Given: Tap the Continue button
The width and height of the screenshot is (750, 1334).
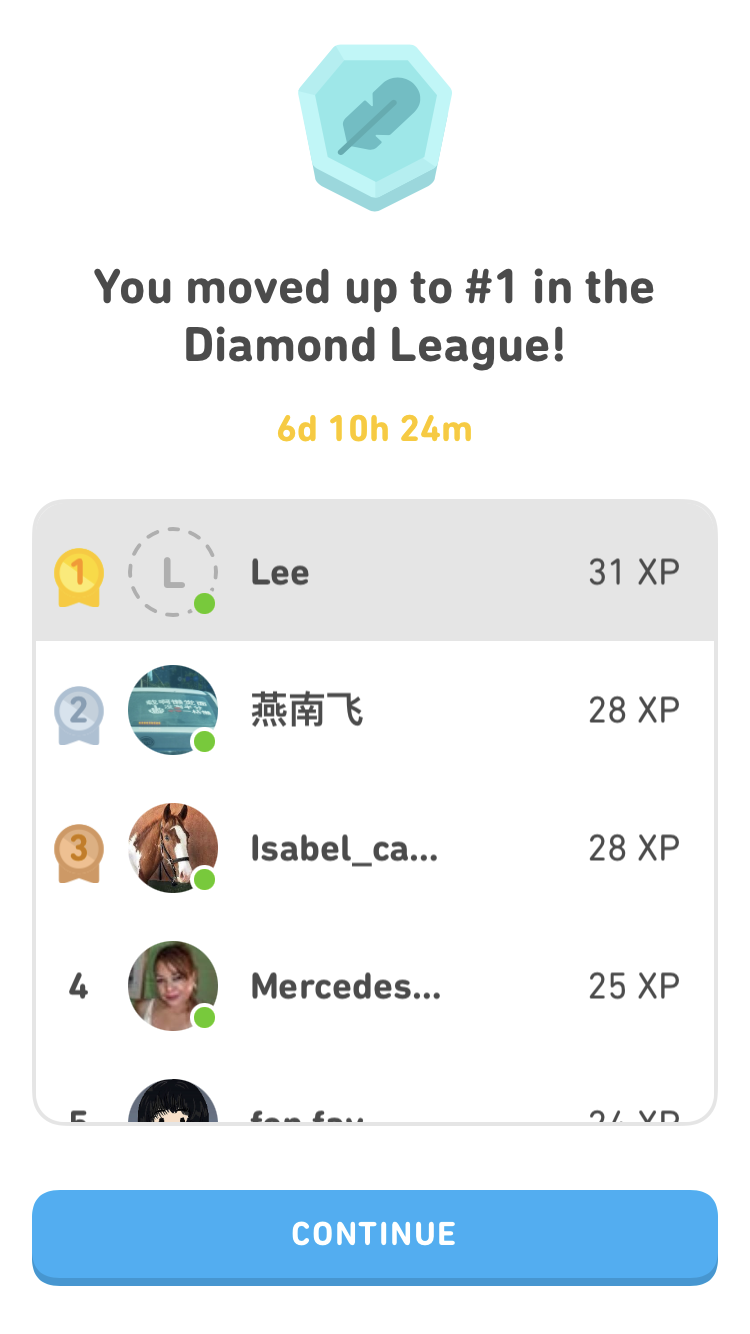Looking at the screenshot, I should [x=374, y=1234].
